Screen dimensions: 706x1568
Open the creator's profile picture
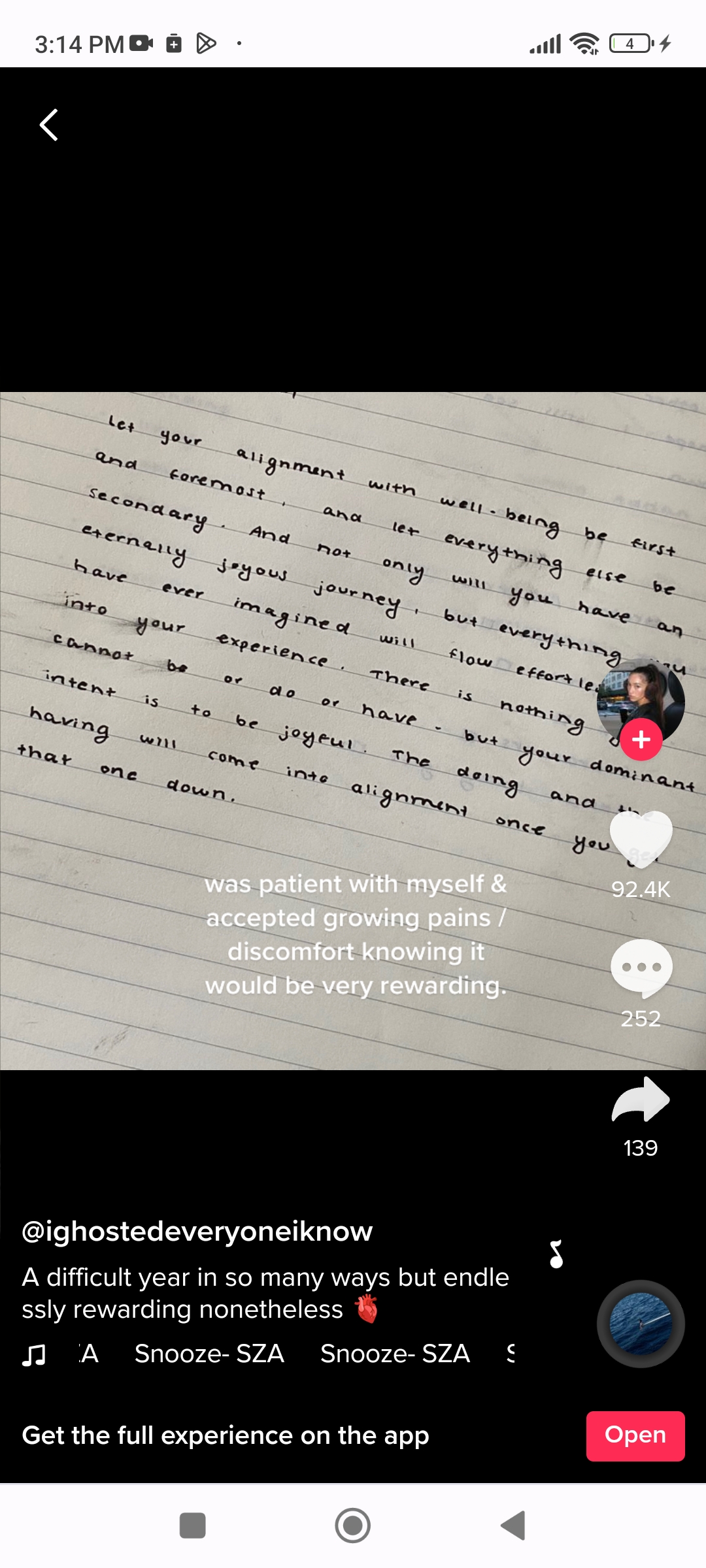pyautogui.click(x=641, y=702)
